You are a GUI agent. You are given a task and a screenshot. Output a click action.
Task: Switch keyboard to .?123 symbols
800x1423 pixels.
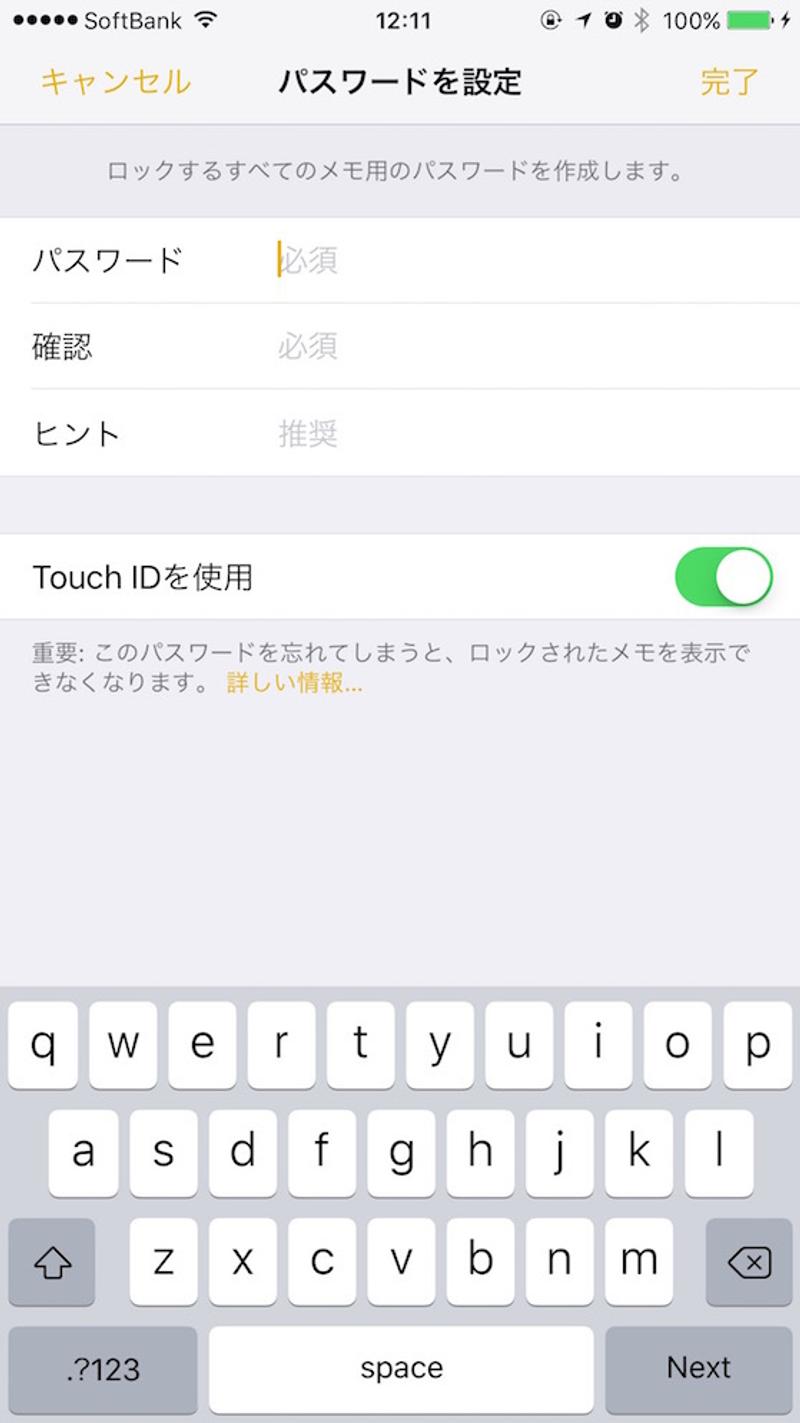(103, 1368)
